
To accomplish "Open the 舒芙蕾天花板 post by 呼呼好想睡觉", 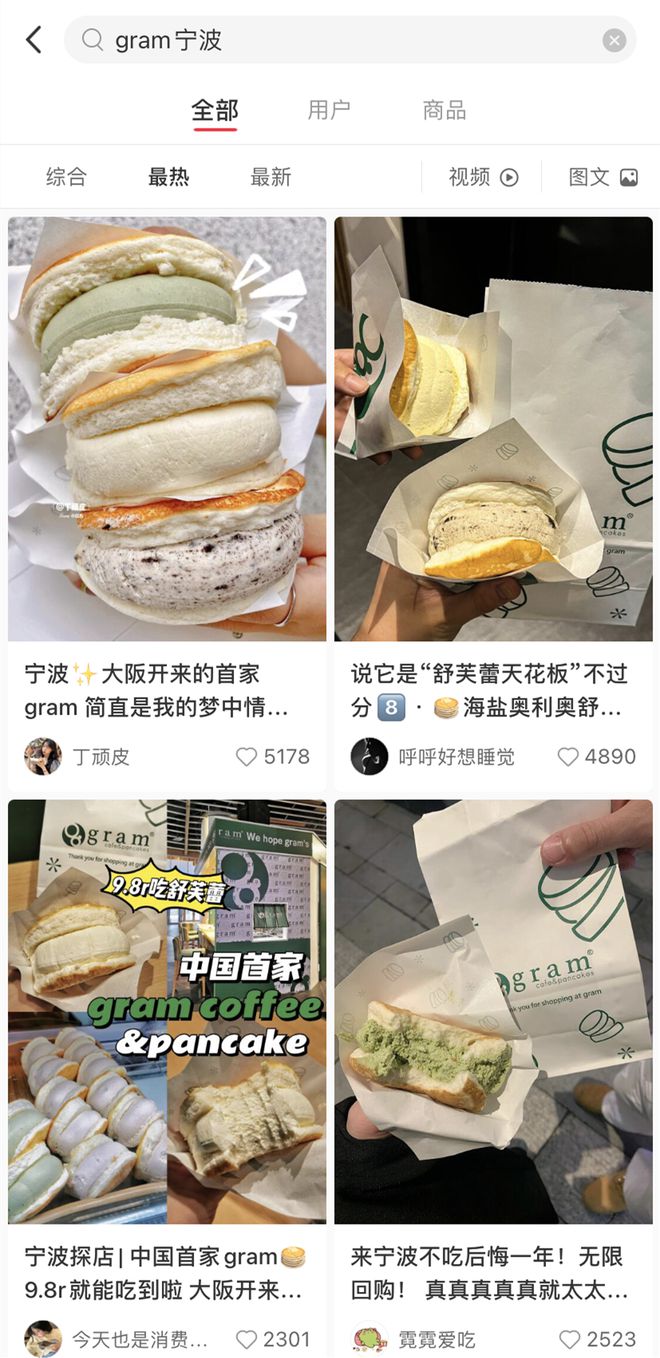I will (x=493, y=430).
